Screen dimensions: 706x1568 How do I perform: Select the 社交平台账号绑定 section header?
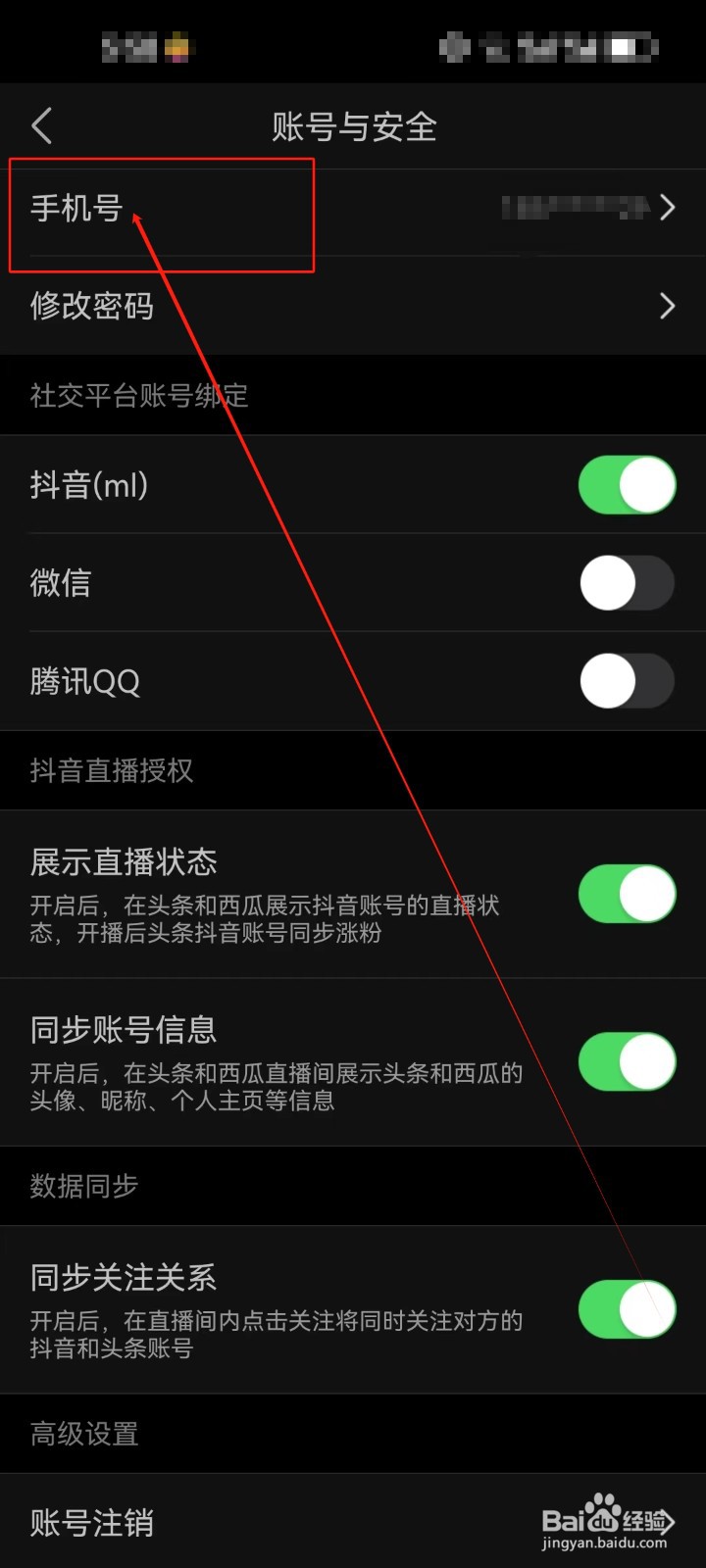137,396
